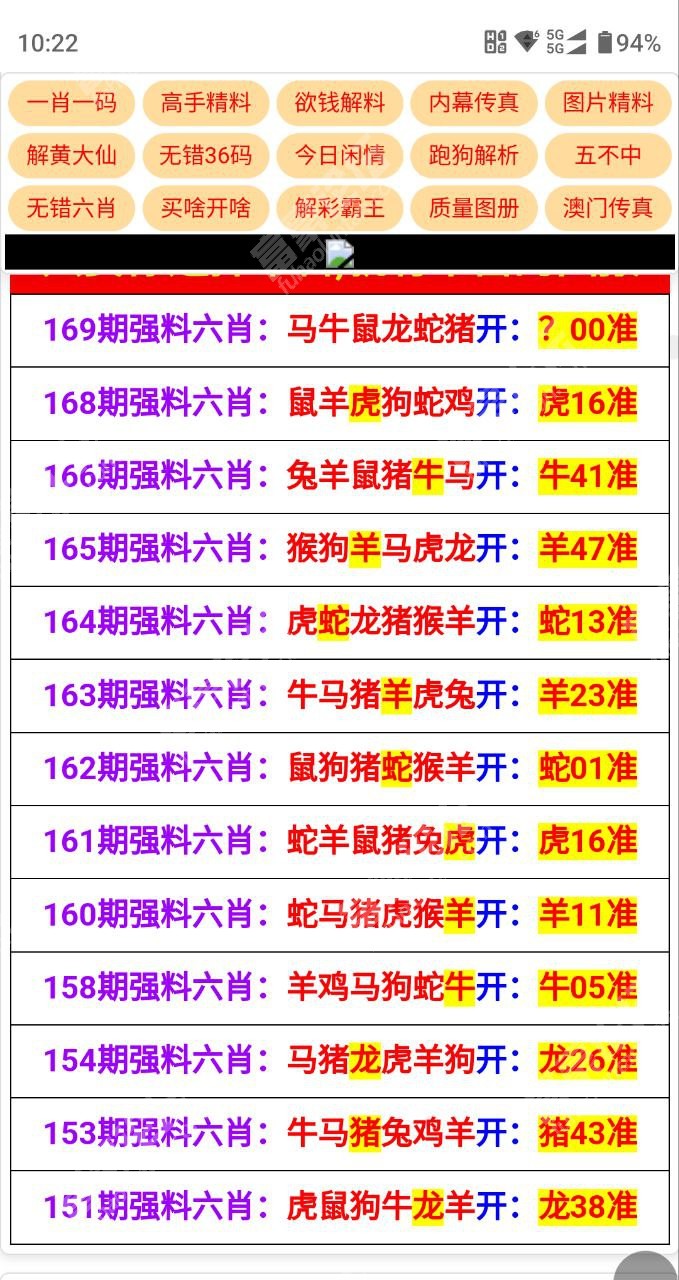Viewport: 679px width, 1280px height.
Task: Open 欲钱解料
Action: 339,102
